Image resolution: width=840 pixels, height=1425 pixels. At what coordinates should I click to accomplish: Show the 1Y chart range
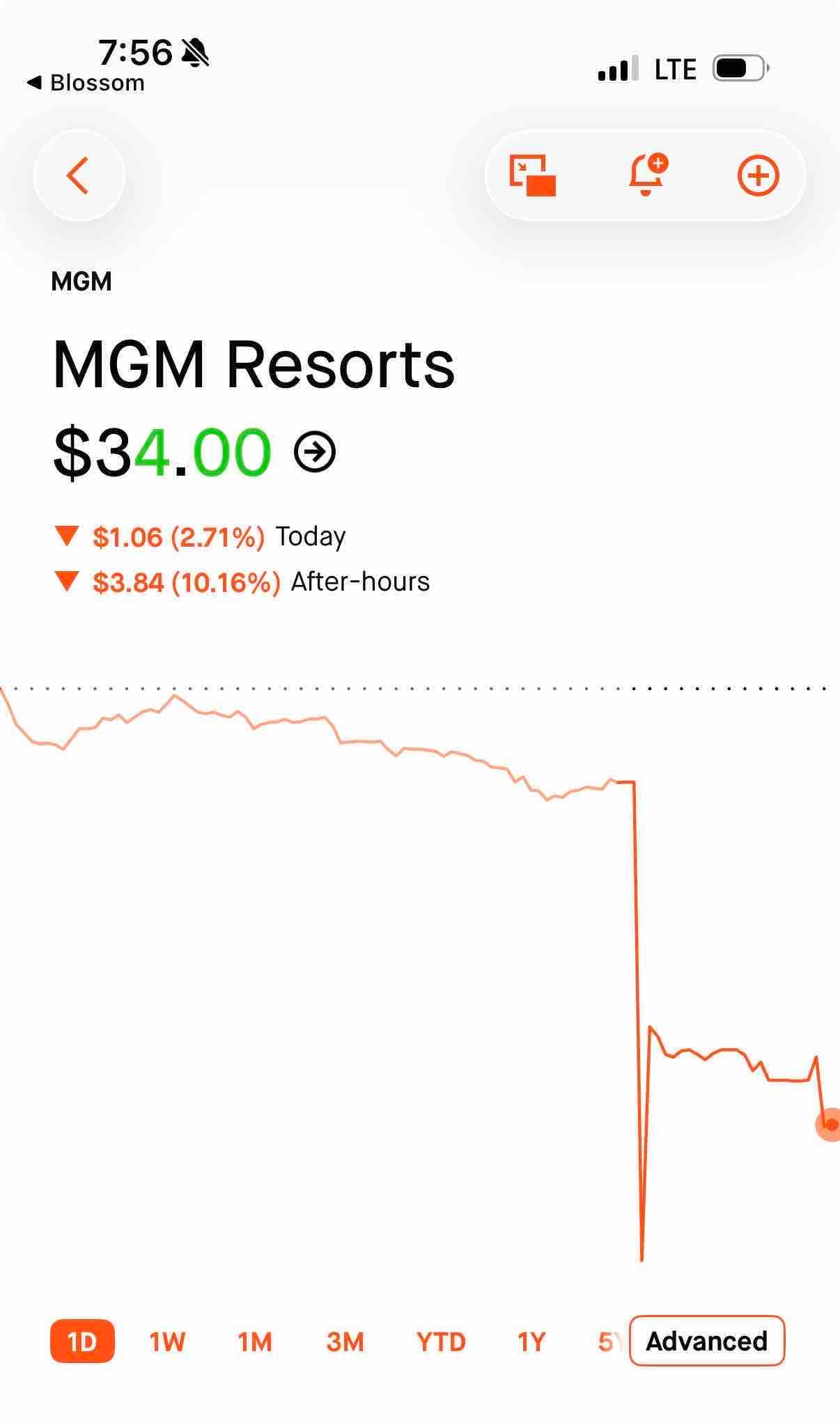pyautogui.click(x=531, y=1341)
